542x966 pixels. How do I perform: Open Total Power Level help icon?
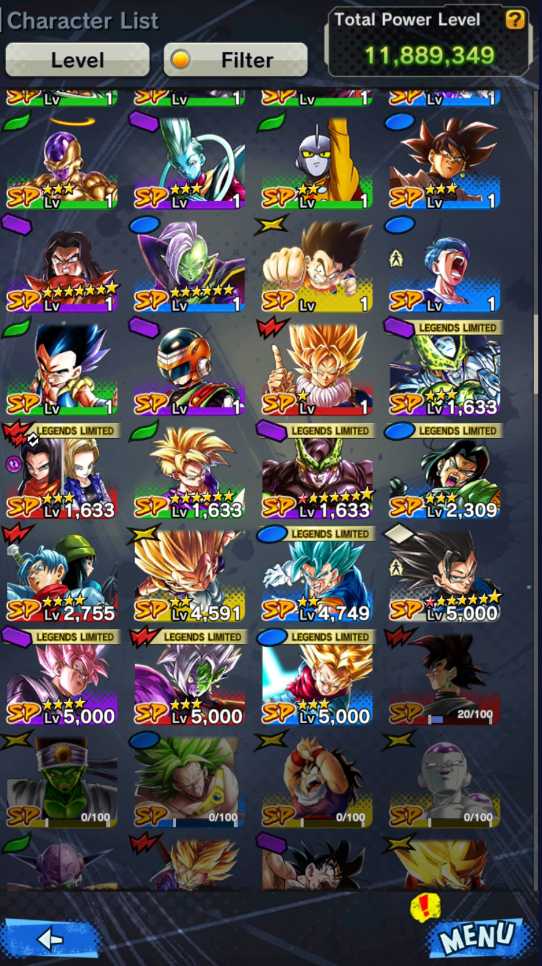click(516, 20)
